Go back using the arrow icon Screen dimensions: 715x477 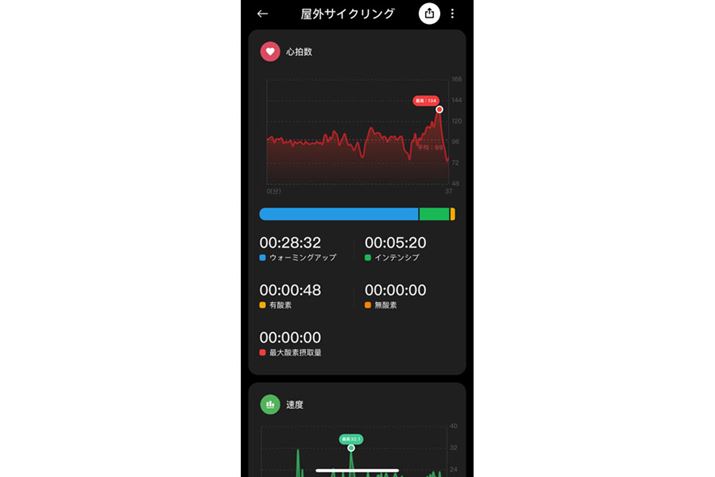click(263, 14)
